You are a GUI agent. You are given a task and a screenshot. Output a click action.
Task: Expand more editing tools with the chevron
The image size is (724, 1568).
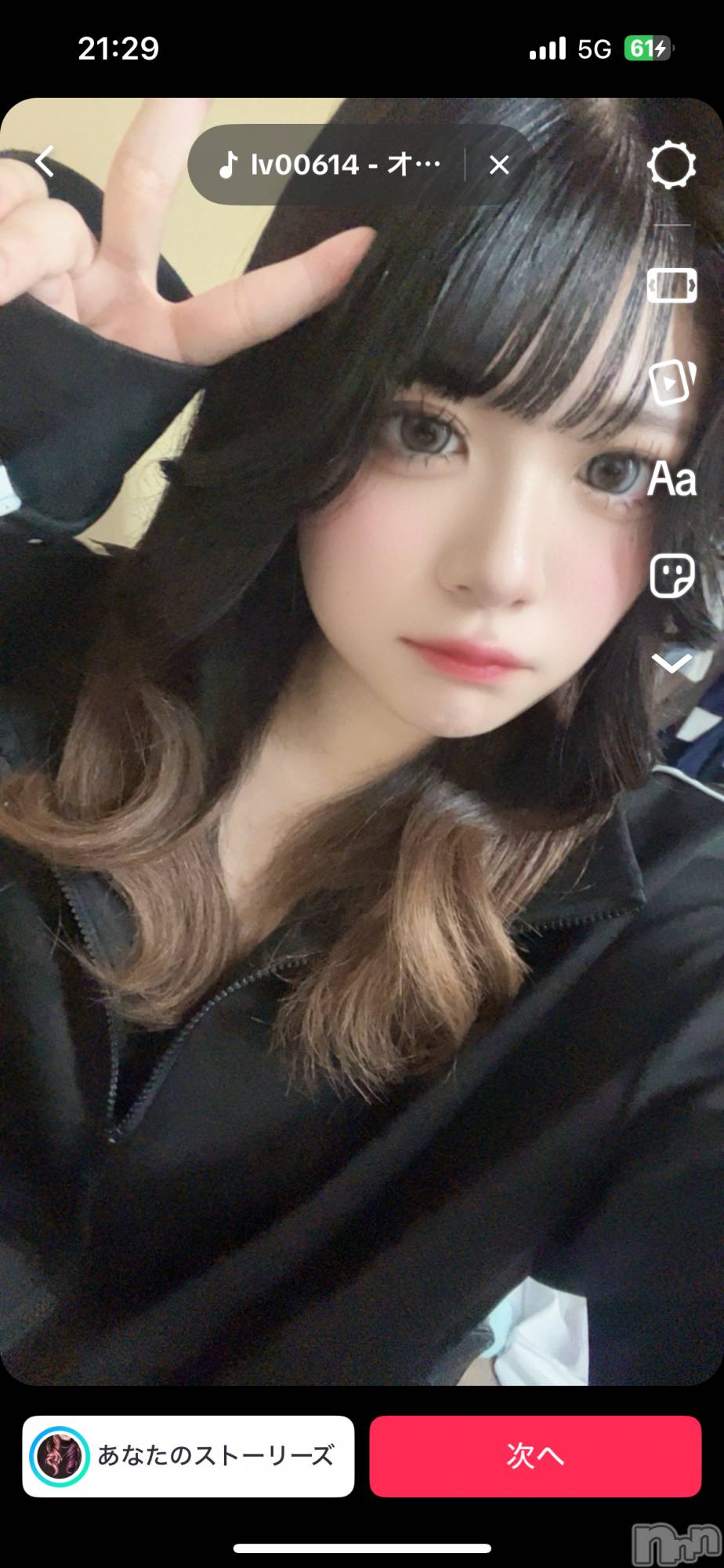click(672, 663)
